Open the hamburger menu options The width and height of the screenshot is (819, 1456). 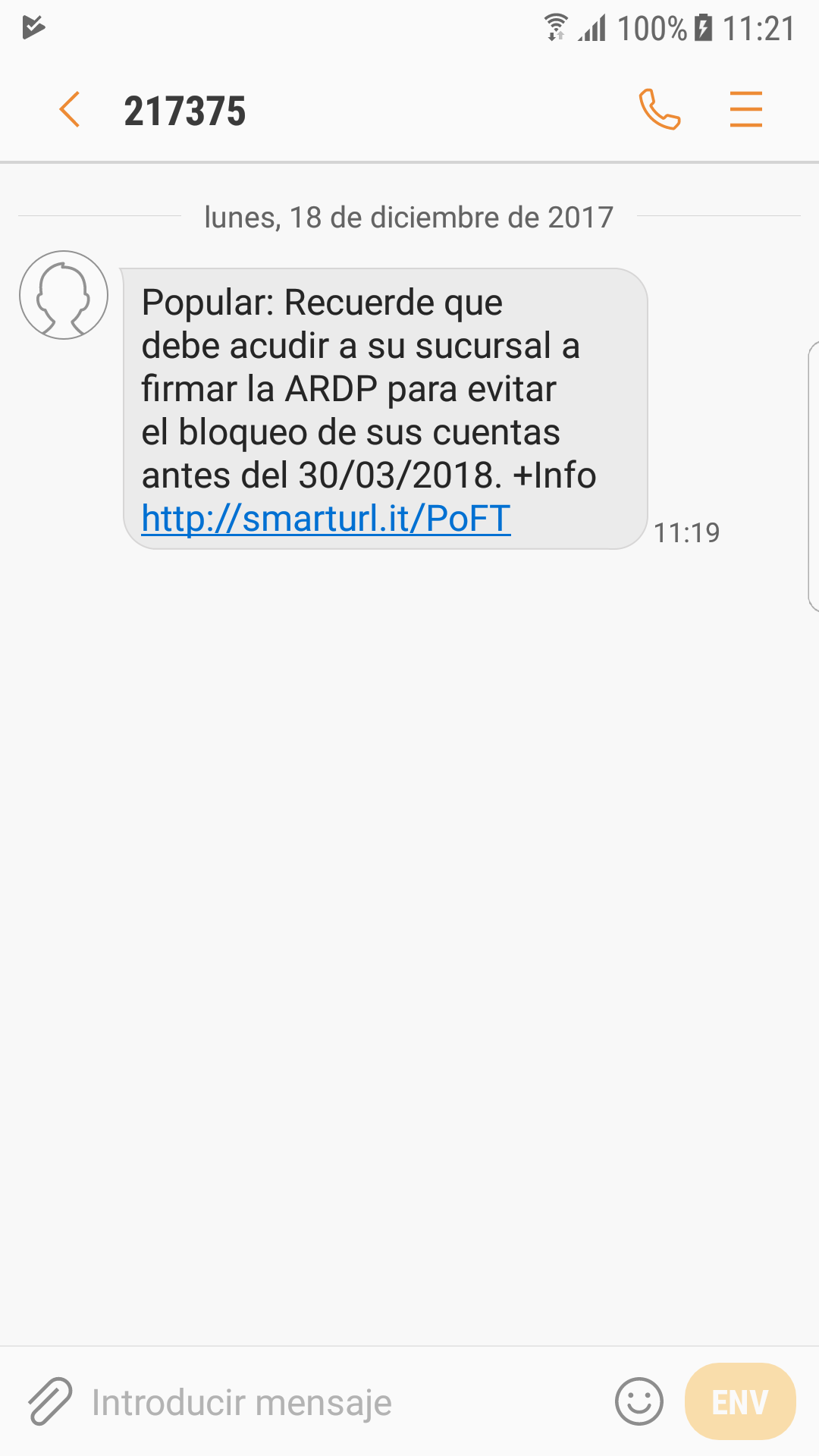(x=745, y=110)
